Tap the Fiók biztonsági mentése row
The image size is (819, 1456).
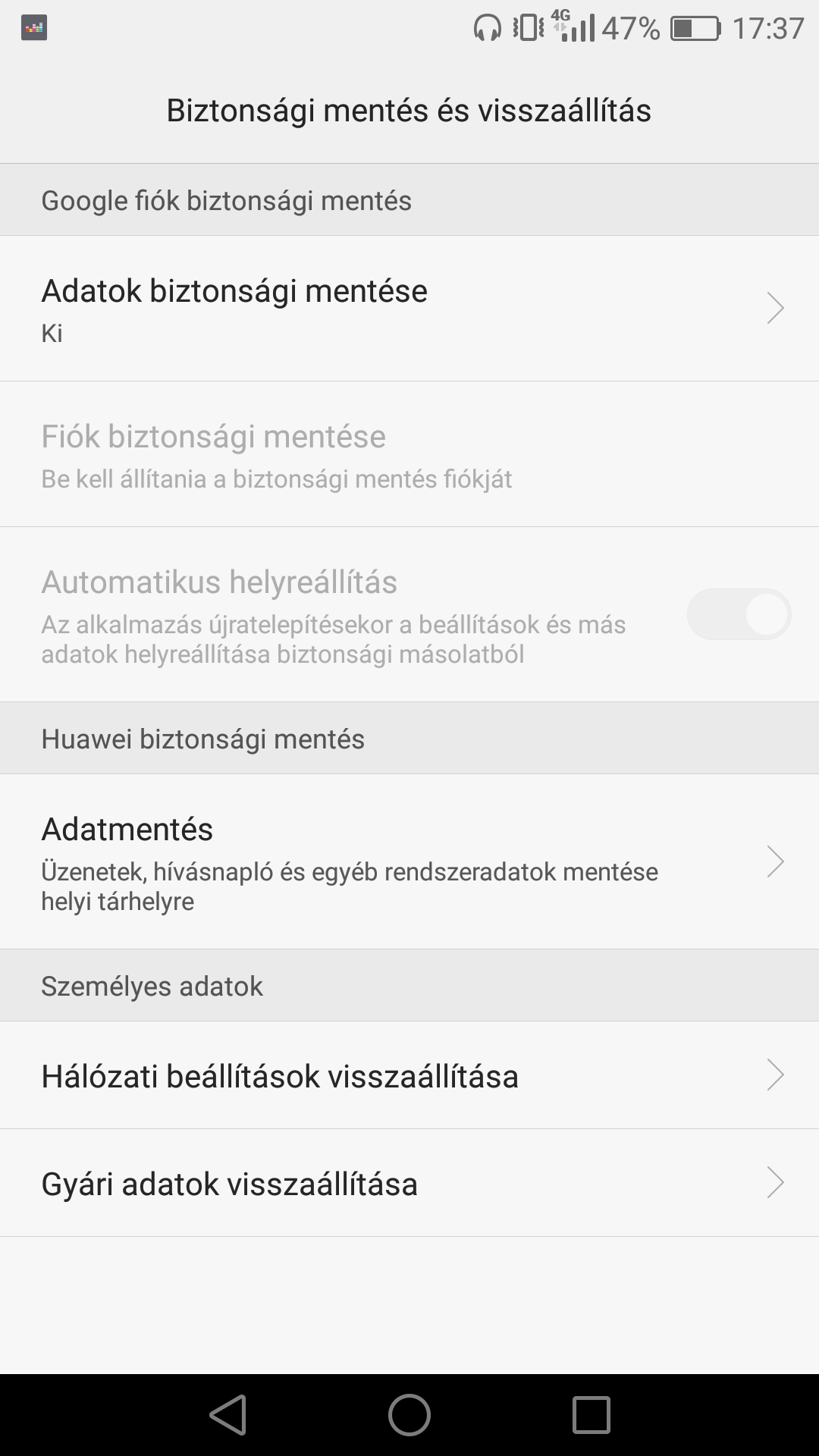(x=409, y=454)
